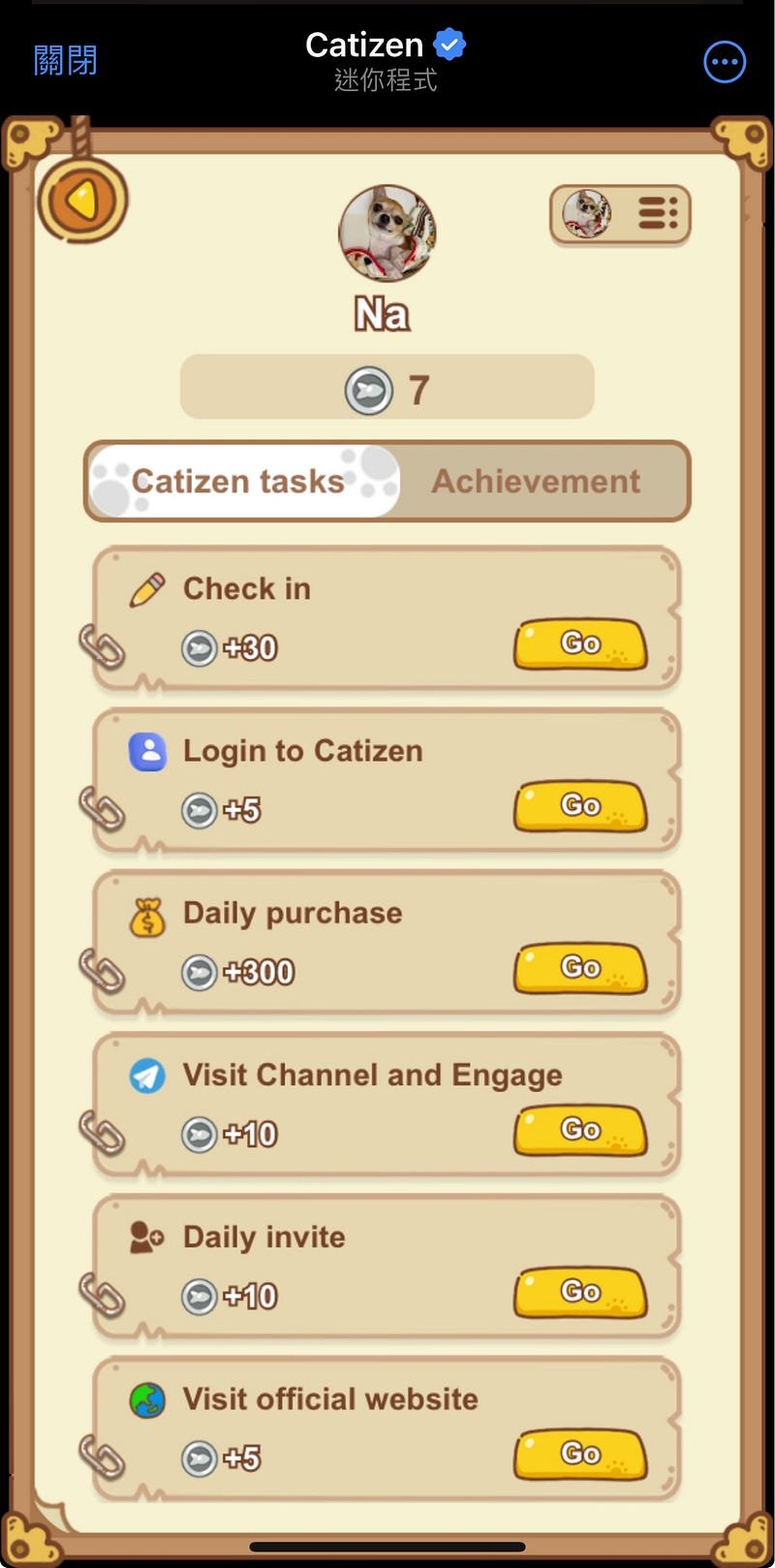
Task: Start the Login to Catizen task
Action: [x=579, y=806]
